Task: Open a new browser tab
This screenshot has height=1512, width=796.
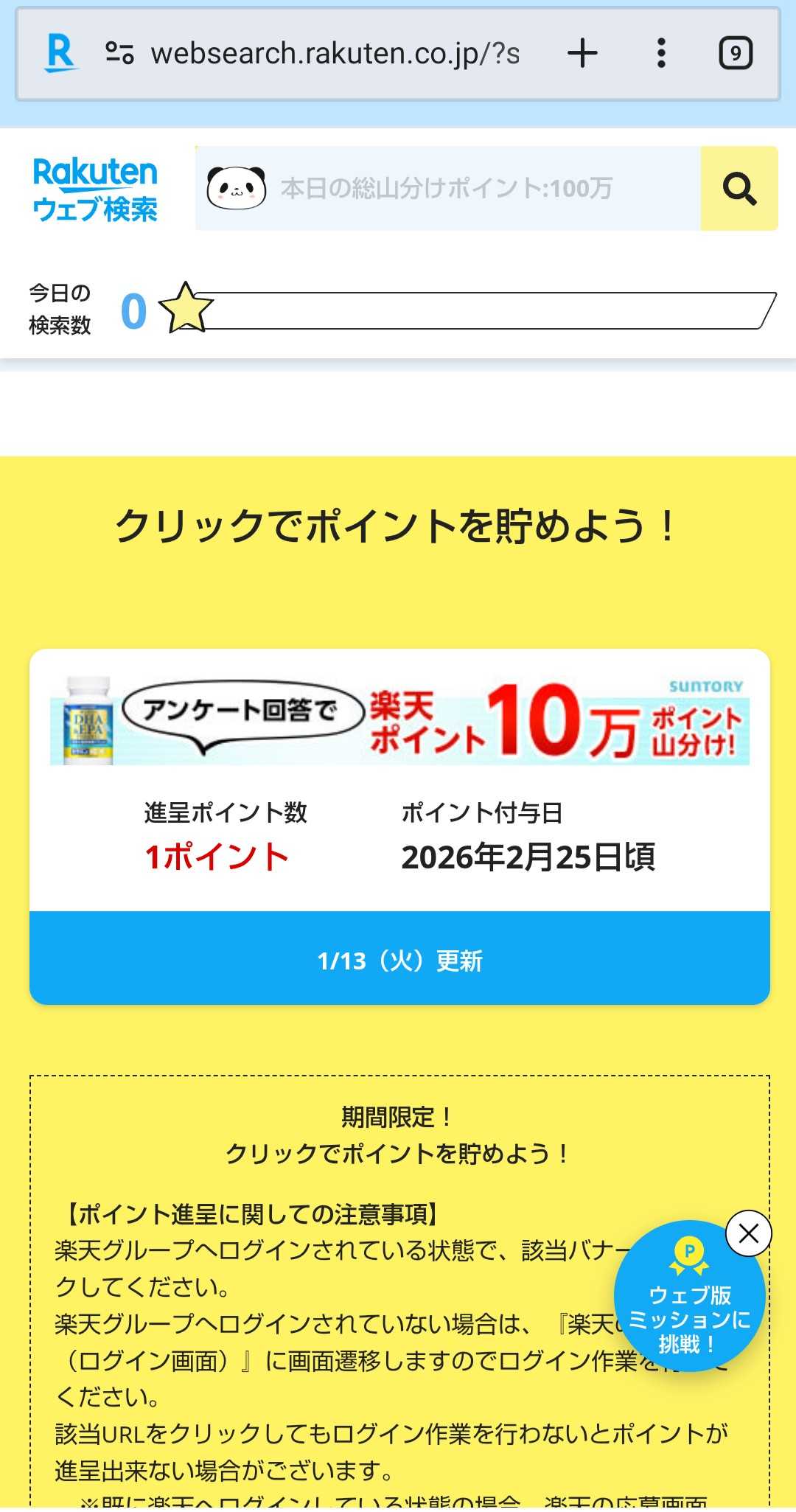Action: click(x=582, y=54)
